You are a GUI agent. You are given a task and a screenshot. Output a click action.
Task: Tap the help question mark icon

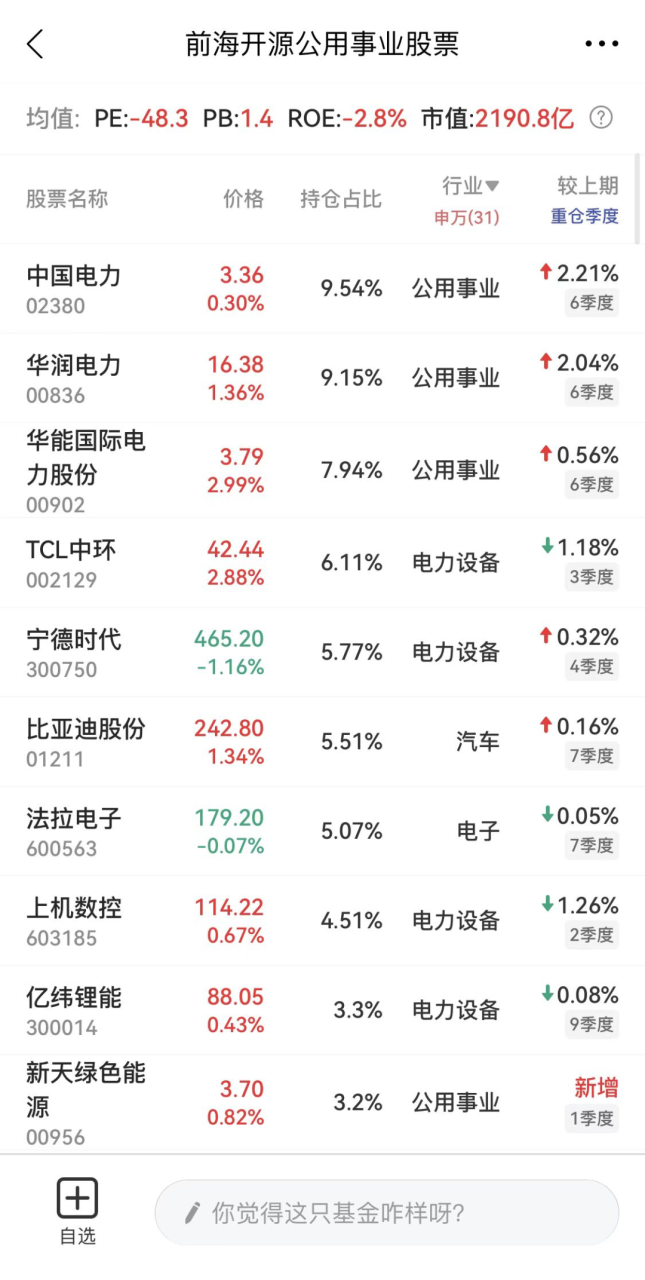[600, 118]
